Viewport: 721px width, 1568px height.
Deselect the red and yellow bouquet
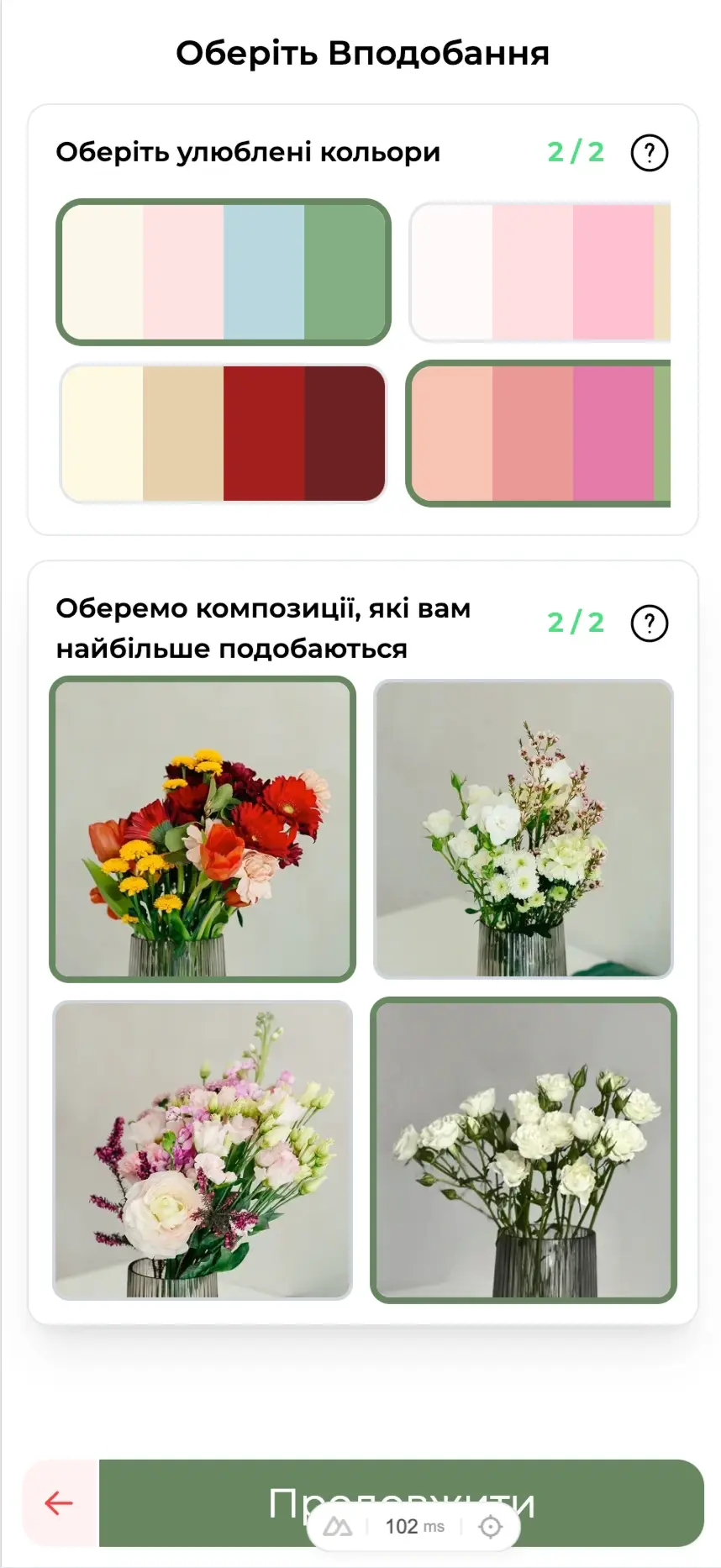point(203,829)
